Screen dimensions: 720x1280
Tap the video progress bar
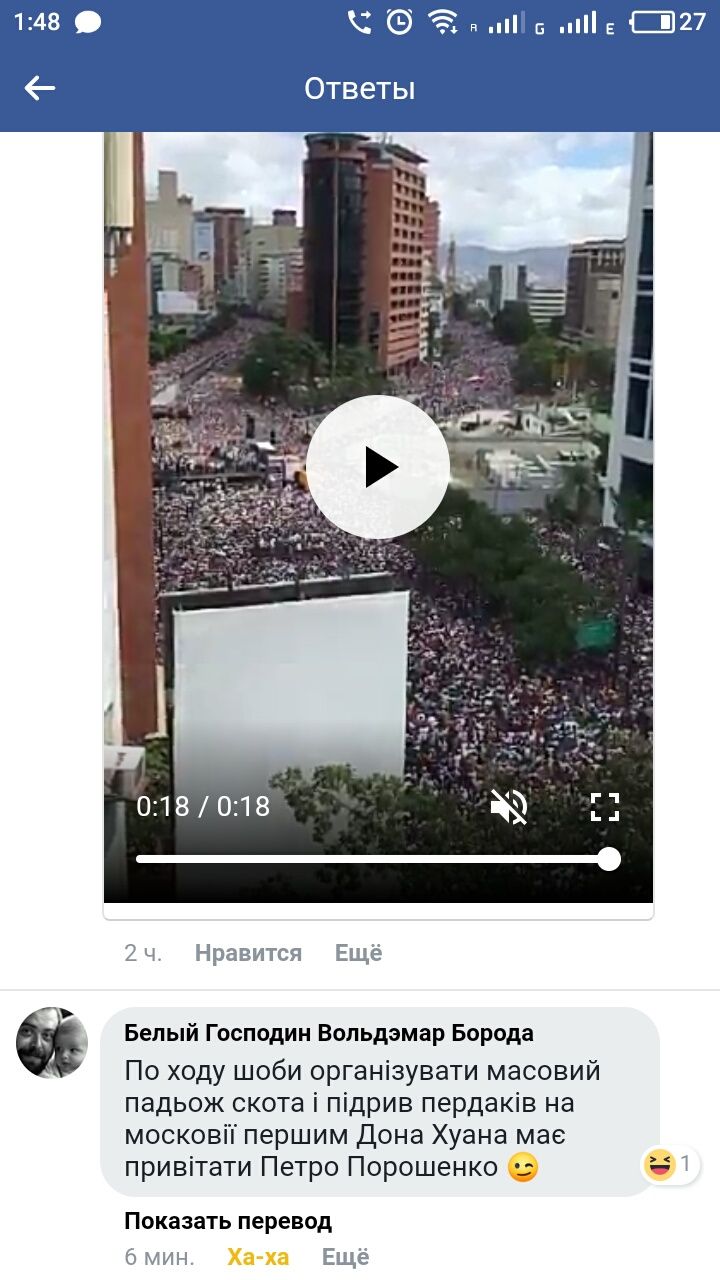[372, 859]
